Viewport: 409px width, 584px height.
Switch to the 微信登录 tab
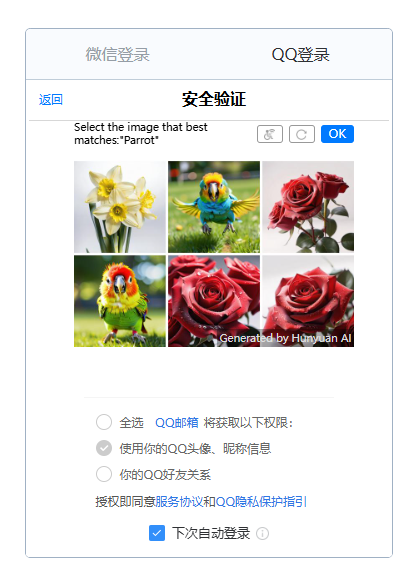point(117,54)
